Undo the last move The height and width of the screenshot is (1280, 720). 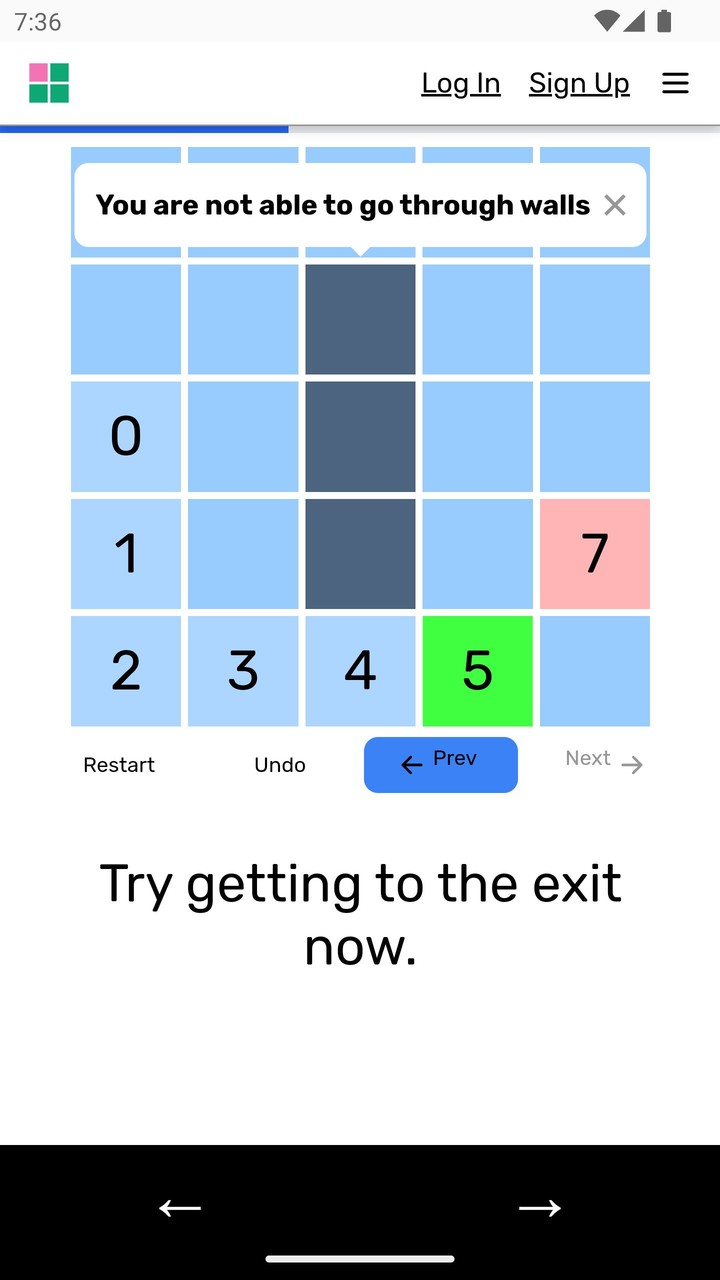click(x=280, y=765)
